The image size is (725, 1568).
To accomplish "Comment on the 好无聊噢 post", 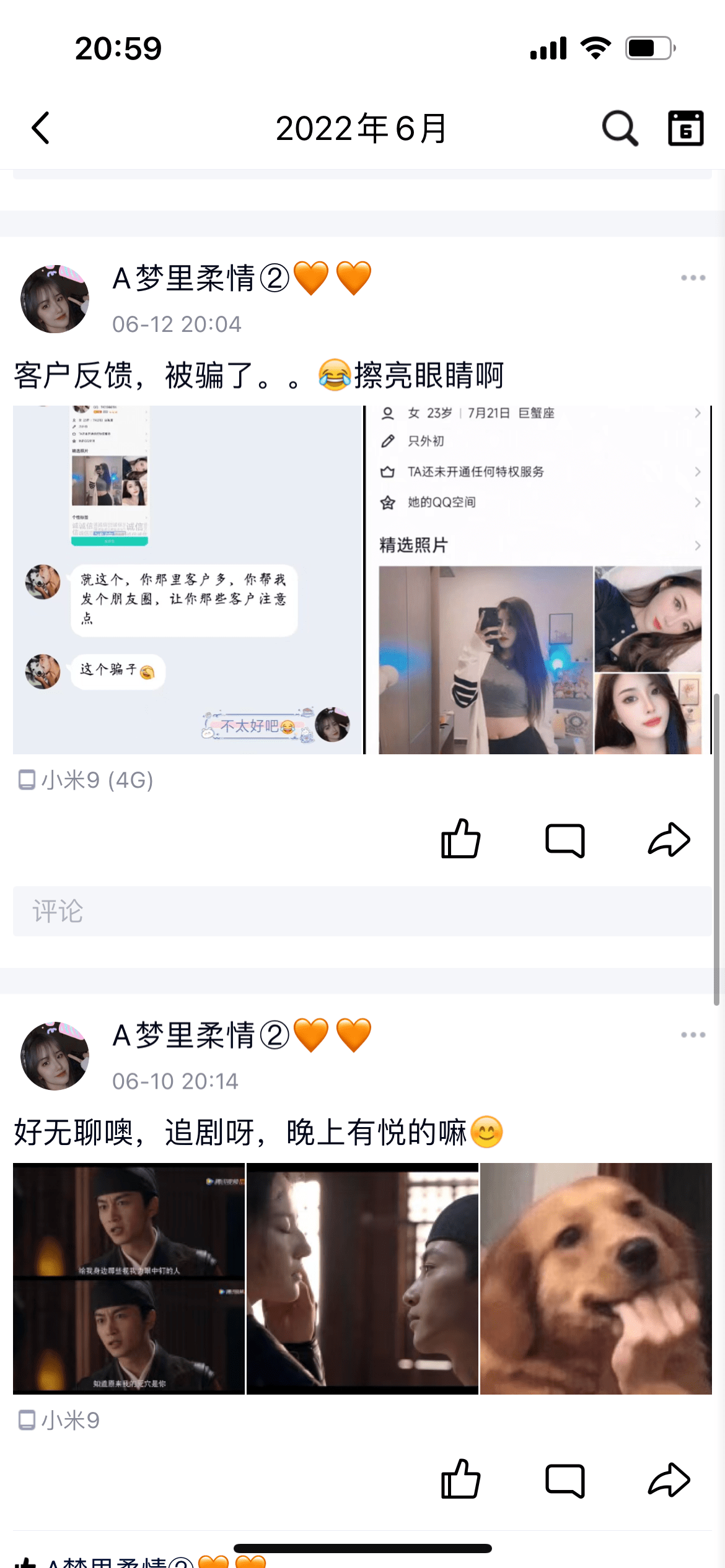I will coord(565,1481).
